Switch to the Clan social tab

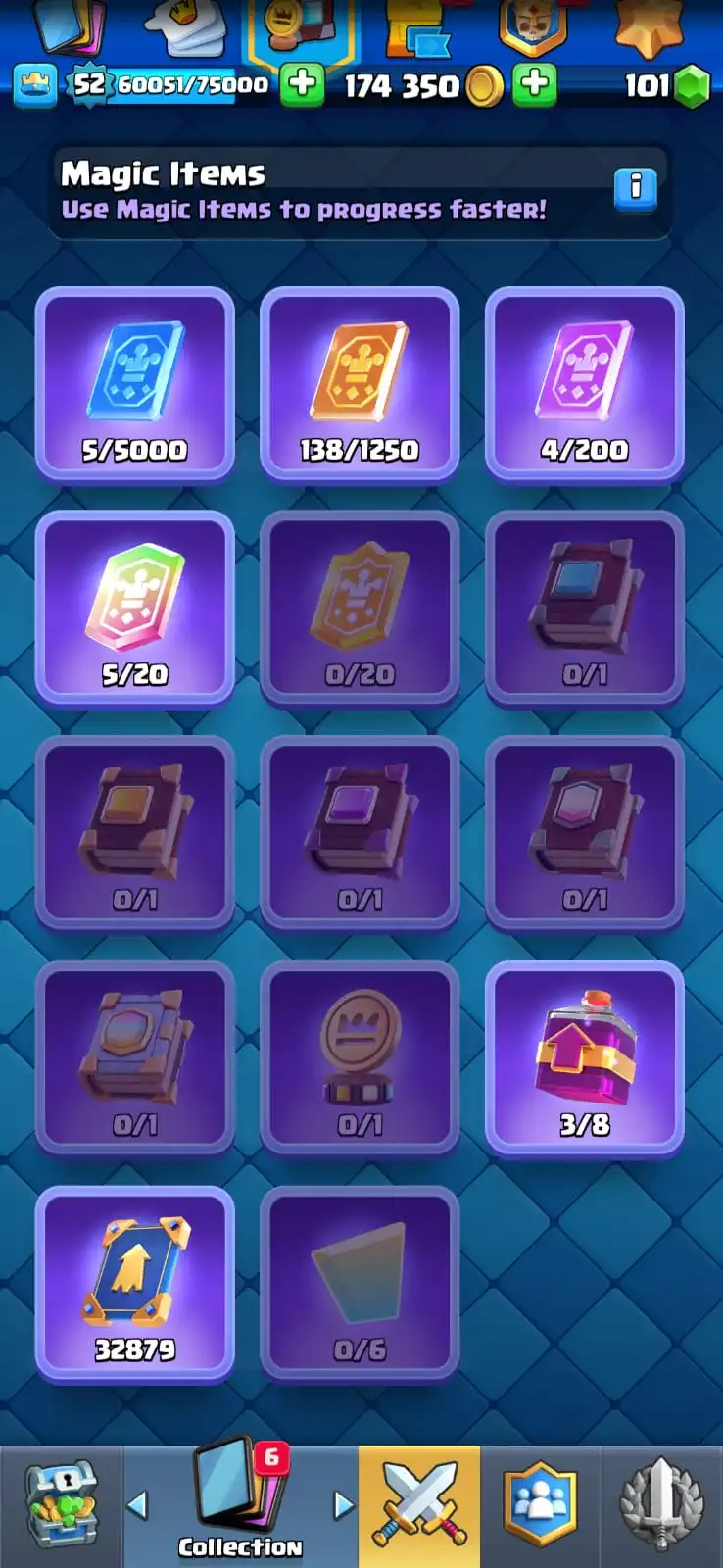[540, 1505]
